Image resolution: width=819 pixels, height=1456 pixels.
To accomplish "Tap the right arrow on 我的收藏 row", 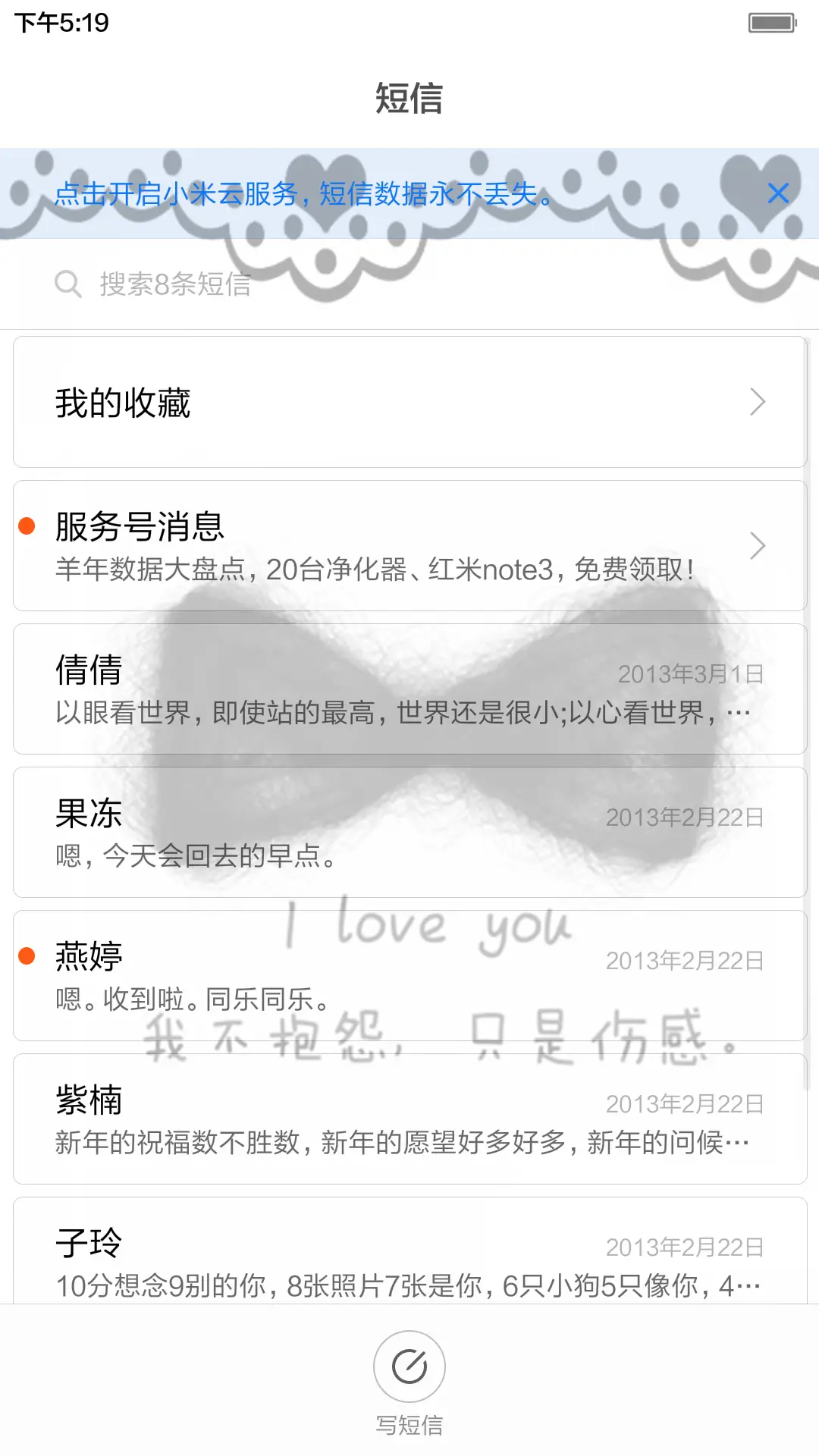I will pyautogui.click(x=758, y=402).
